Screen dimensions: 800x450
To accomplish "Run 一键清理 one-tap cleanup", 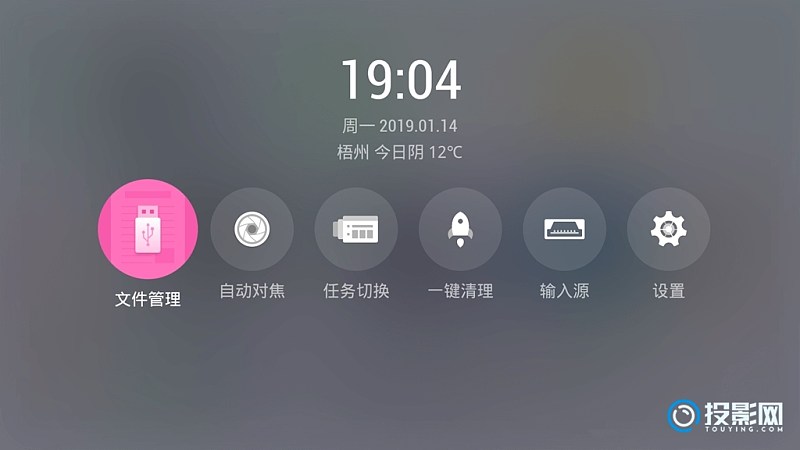I will click(x=460, y=229).
